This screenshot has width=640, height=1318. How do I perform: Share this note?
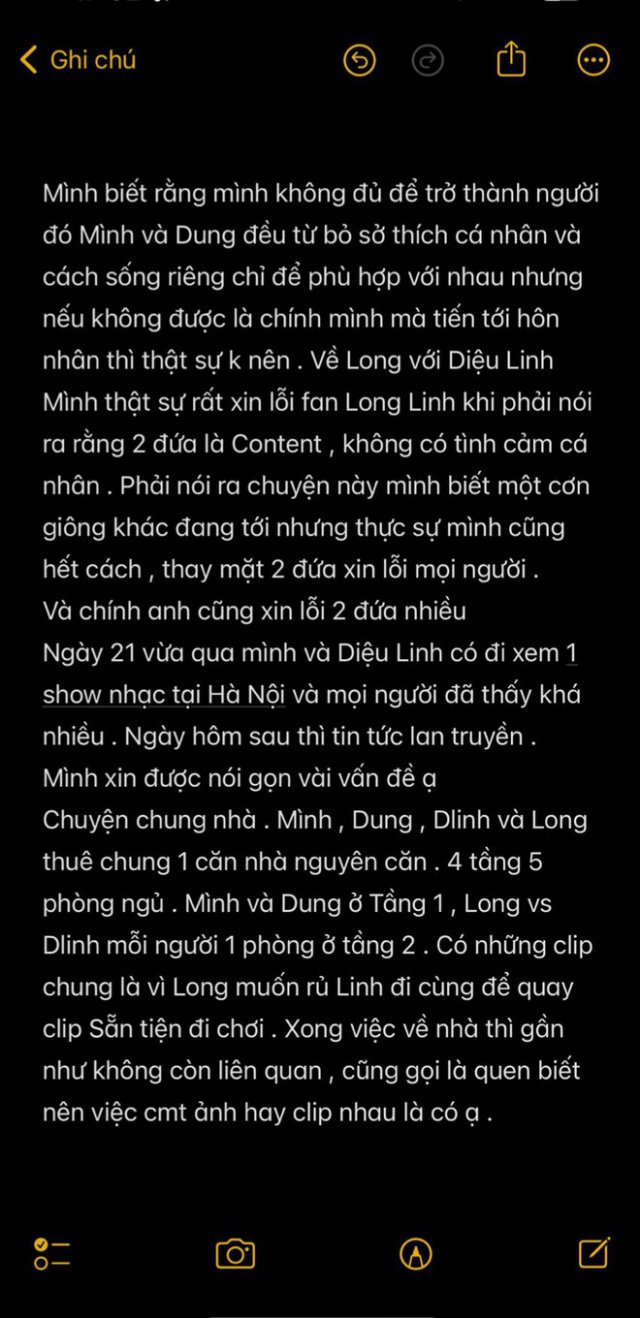[x=511, y=59]
